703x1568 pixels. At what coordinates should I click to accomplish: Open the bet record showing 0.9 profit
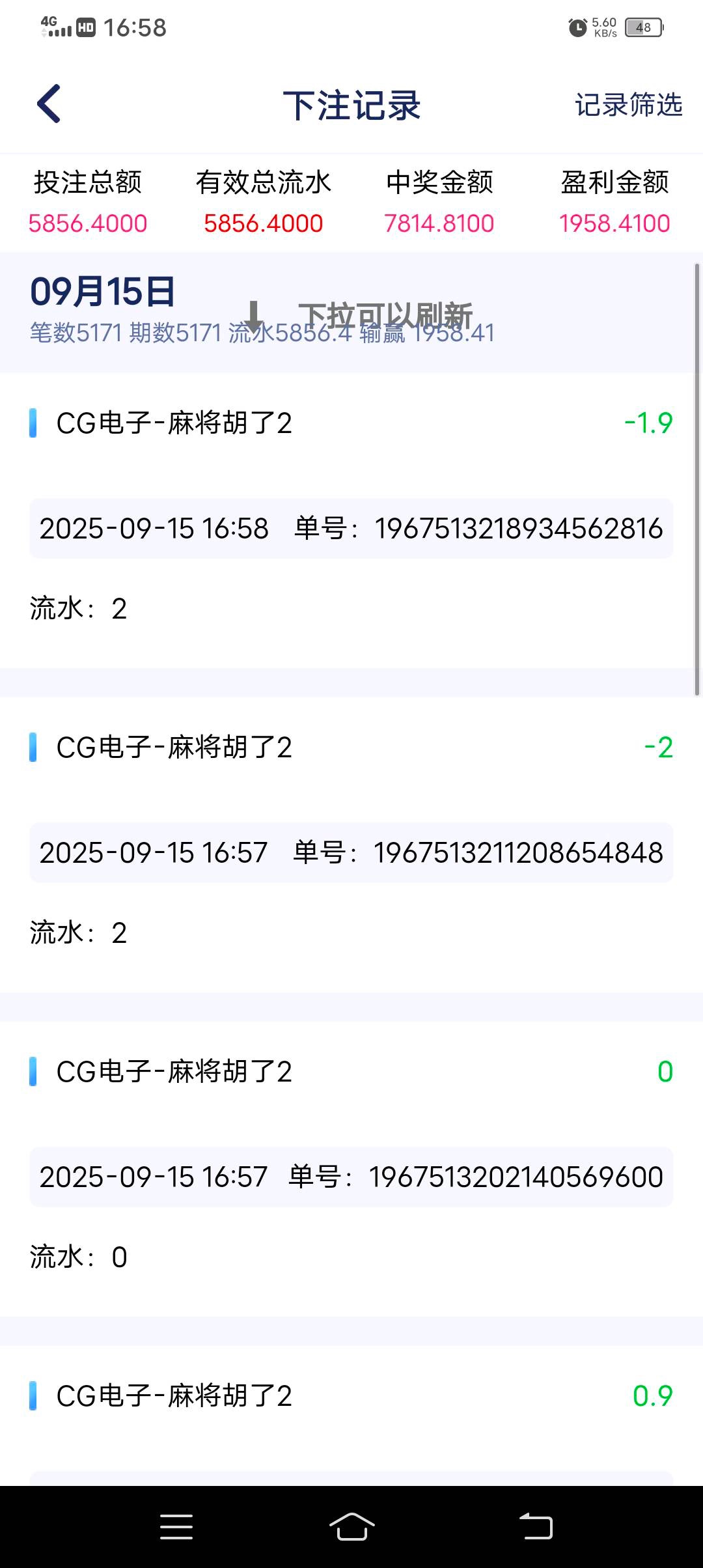tap(351, 1396)
